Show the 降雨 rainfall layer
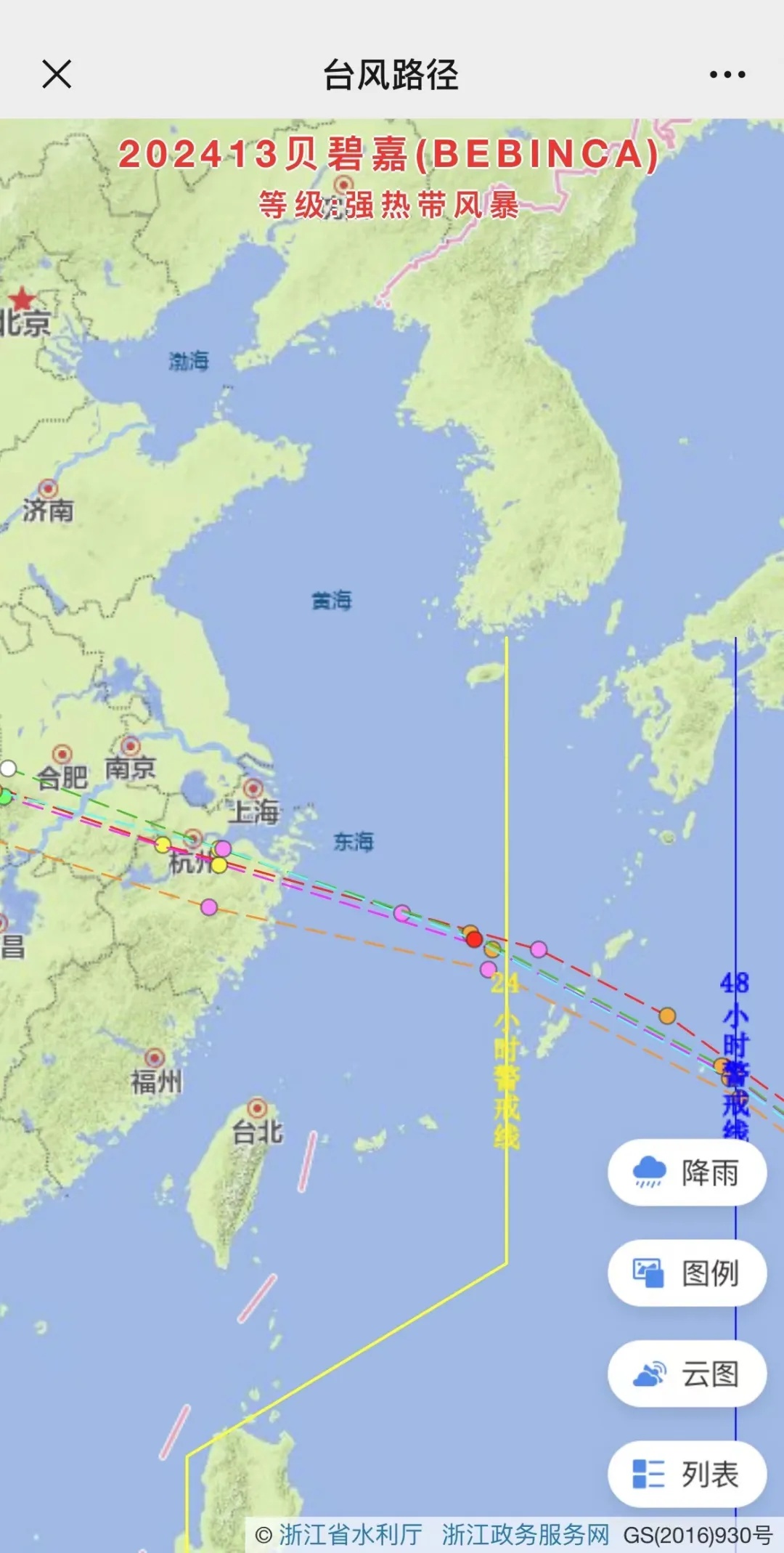This screenshot has width=784, height=1553. (x=687, y=1173)
